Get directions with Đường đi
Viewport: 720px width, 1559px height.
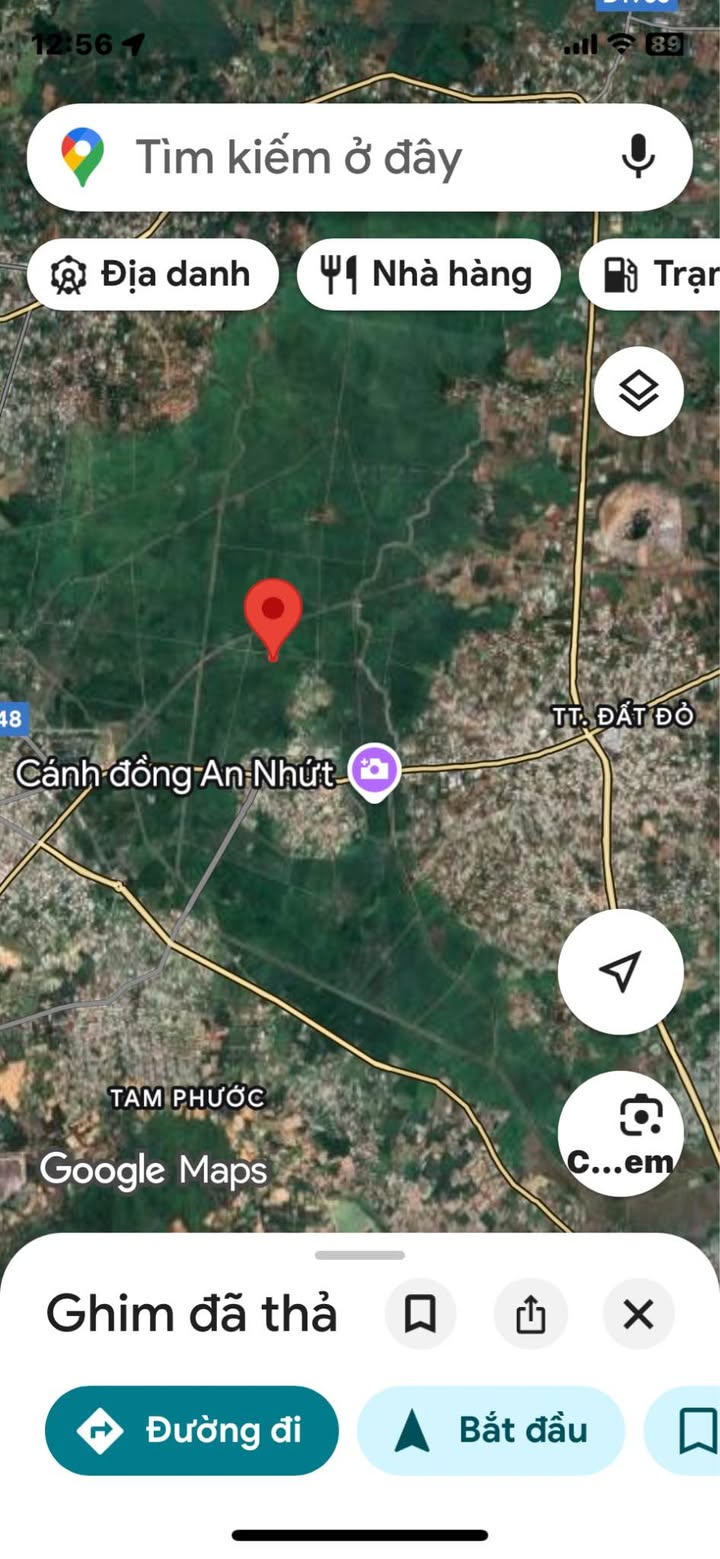[x=192, y=1430]
